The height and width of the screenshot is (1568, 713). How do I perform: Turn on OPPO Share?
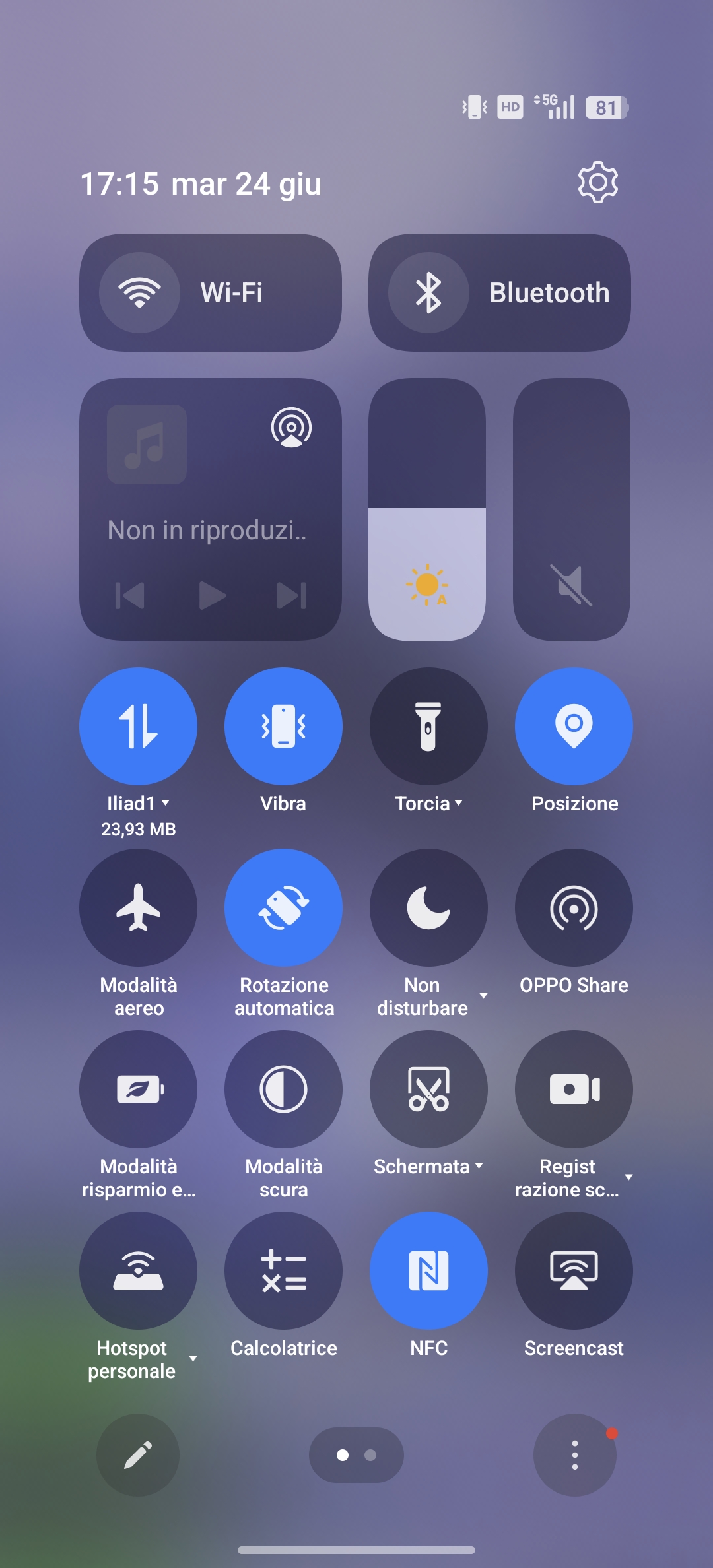coord(574,907)
